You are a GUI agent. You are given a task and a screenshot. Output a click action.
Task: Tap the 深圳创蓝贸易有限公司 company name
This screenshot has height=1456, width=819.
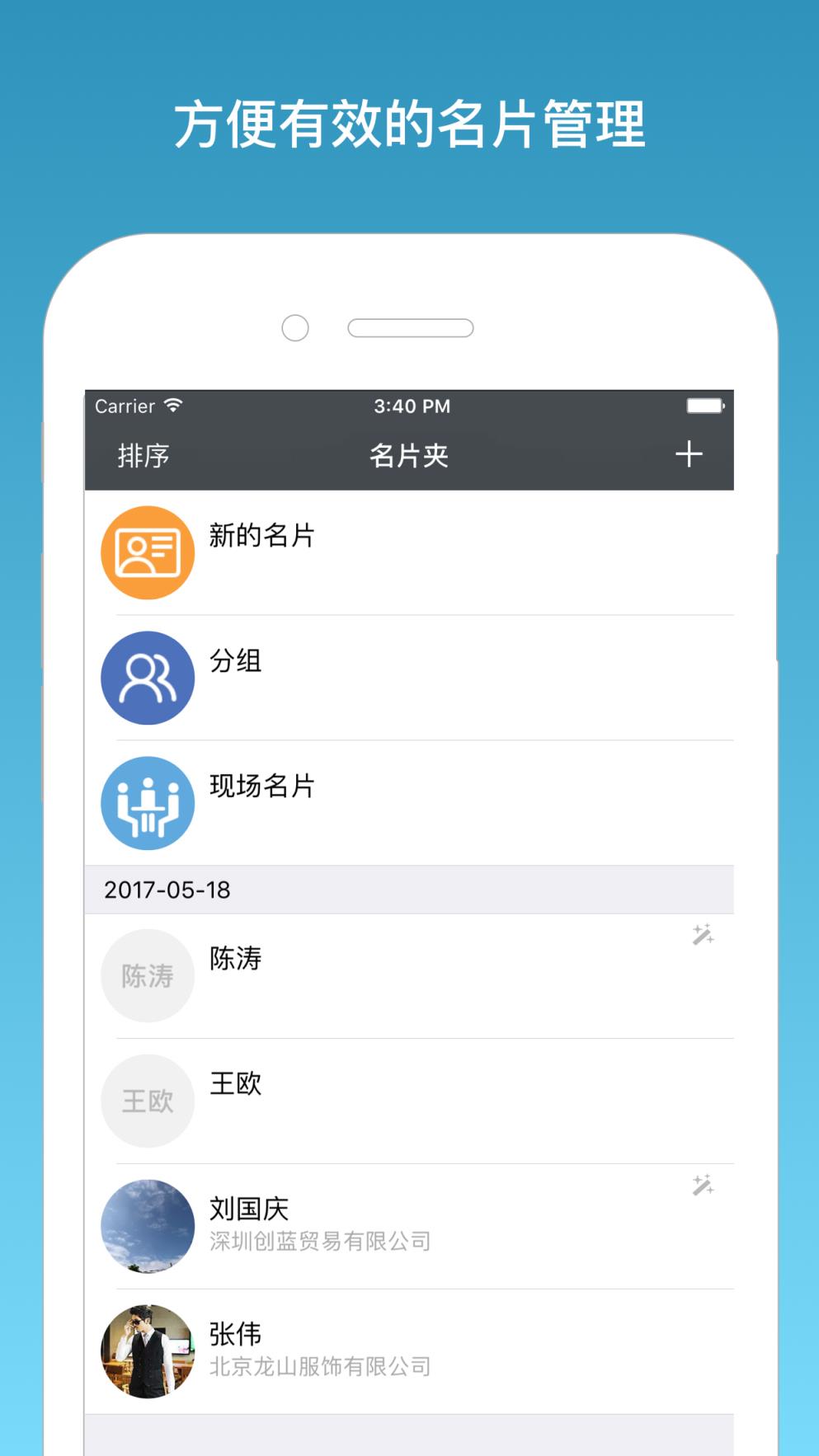pos(320,1242)
